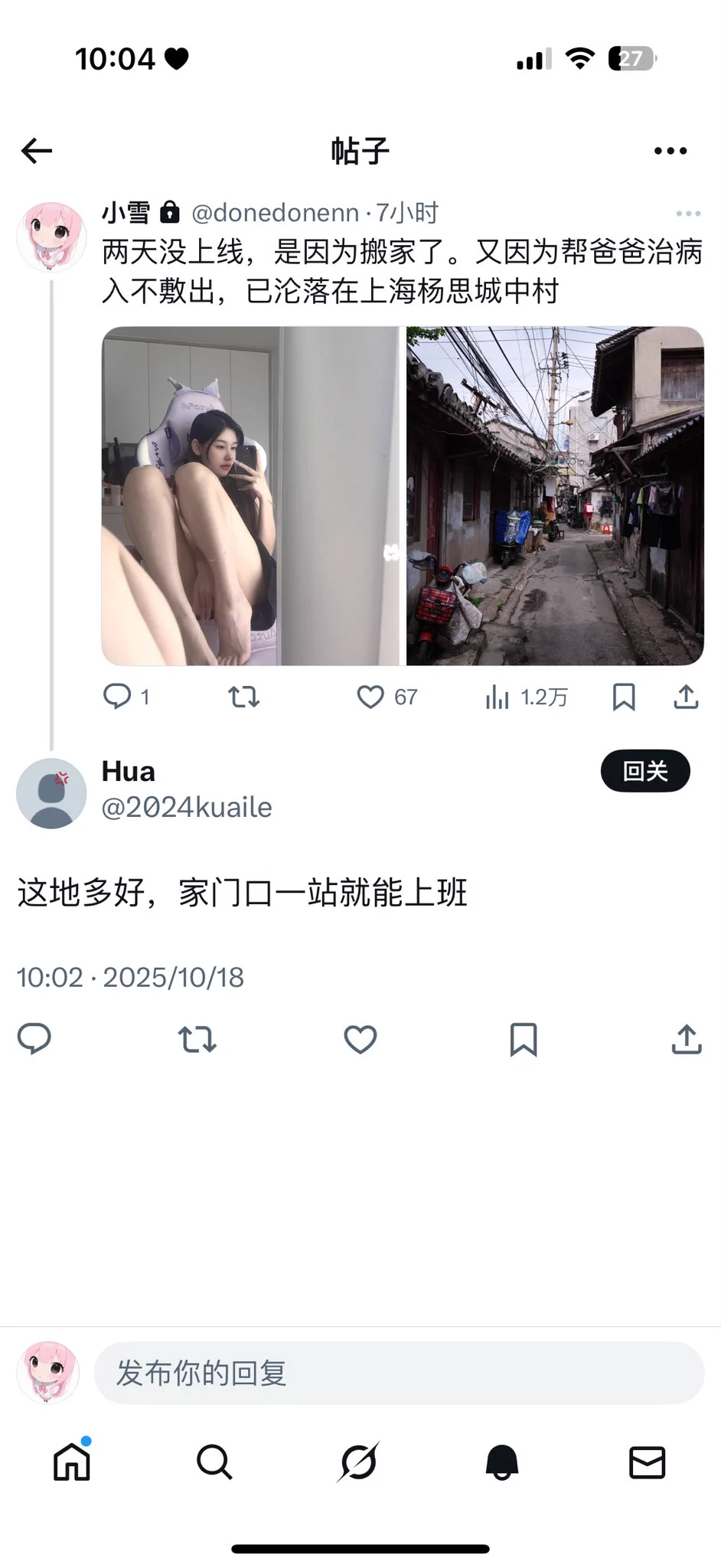Share Hua's reply
Viewport: 721px width, 1568px height.
pyautogui.click(x=687, y=1039)
